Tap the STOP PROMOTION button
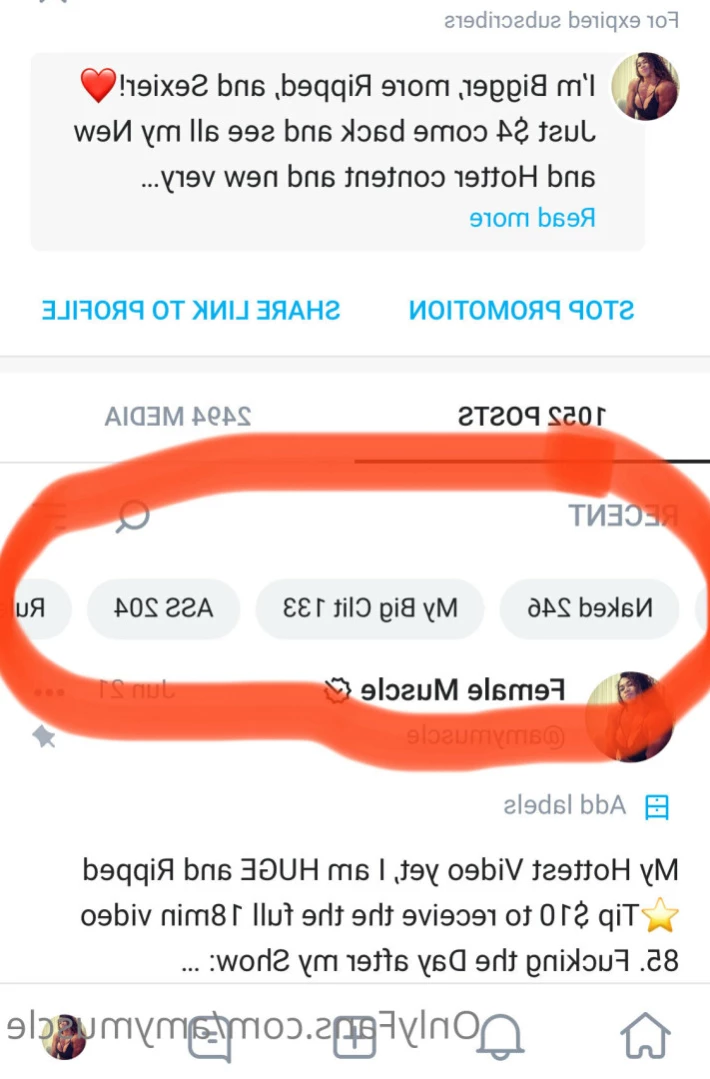Viewport: 710px width, 1079px height. click(x=520, y=309)
